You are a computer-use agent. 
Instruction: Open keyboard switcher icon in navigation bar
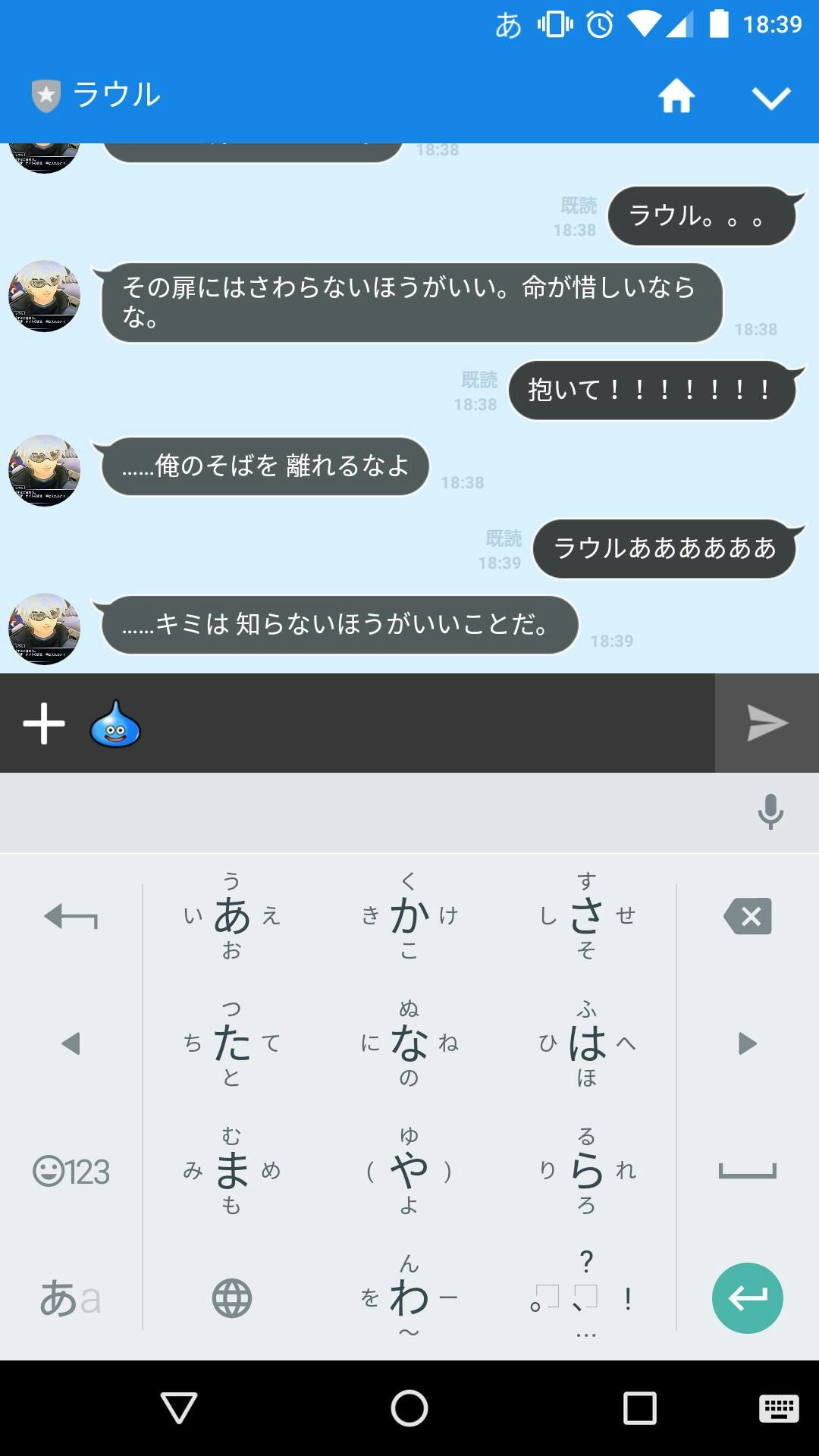click(779, 1408)
